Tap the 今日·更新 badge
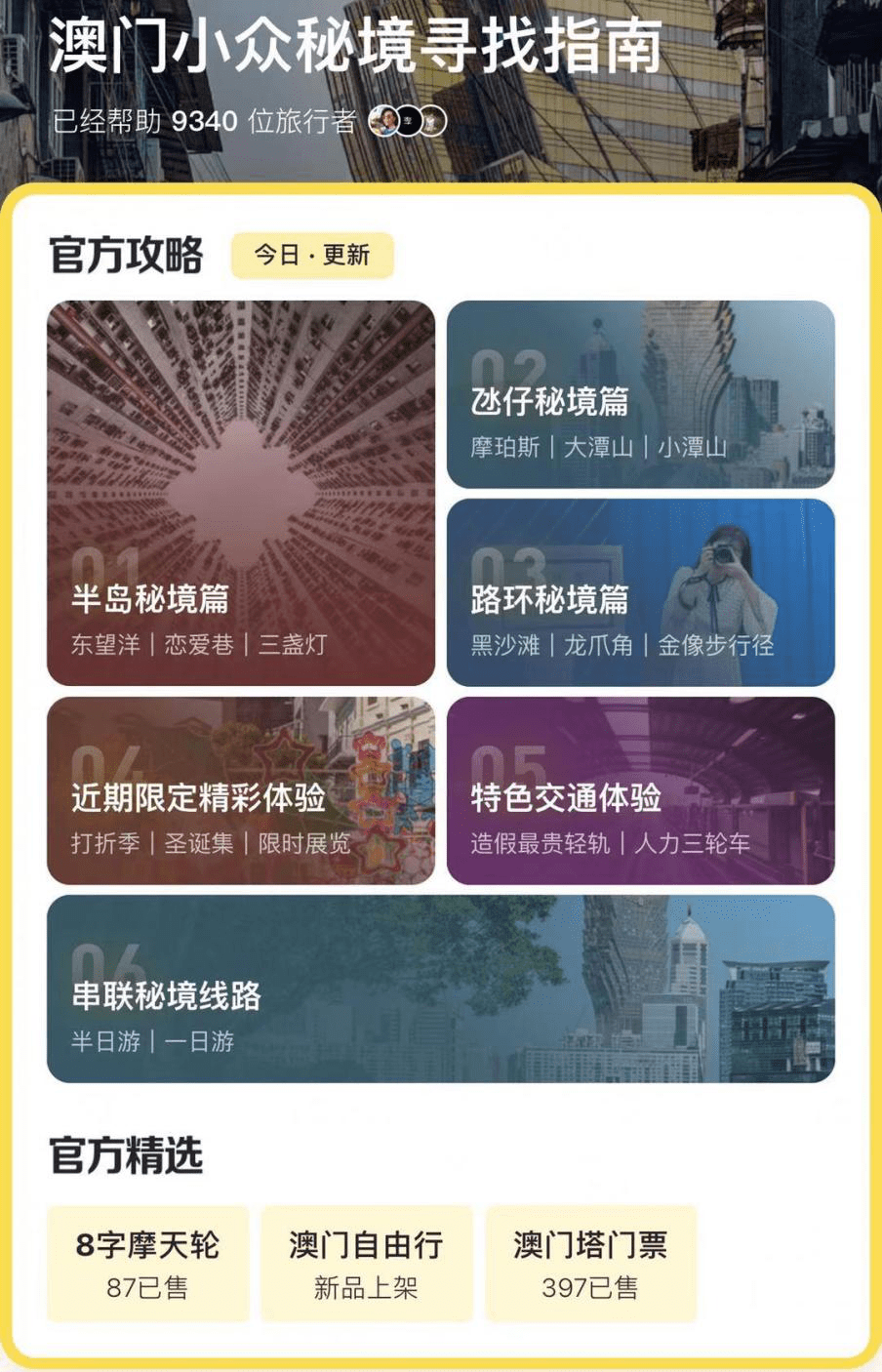 pos(310,255)
